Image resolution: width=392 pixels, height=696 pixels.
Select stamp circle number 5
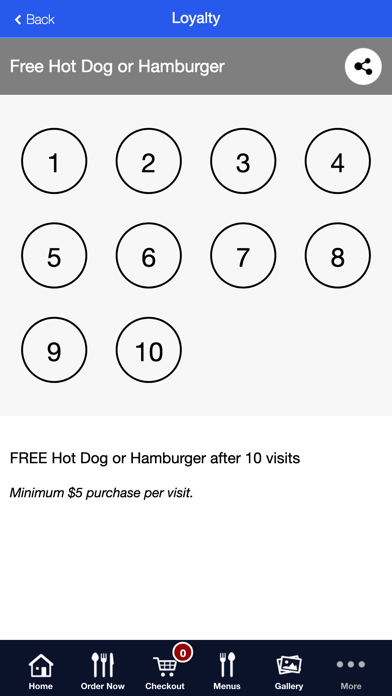[54, 256]
